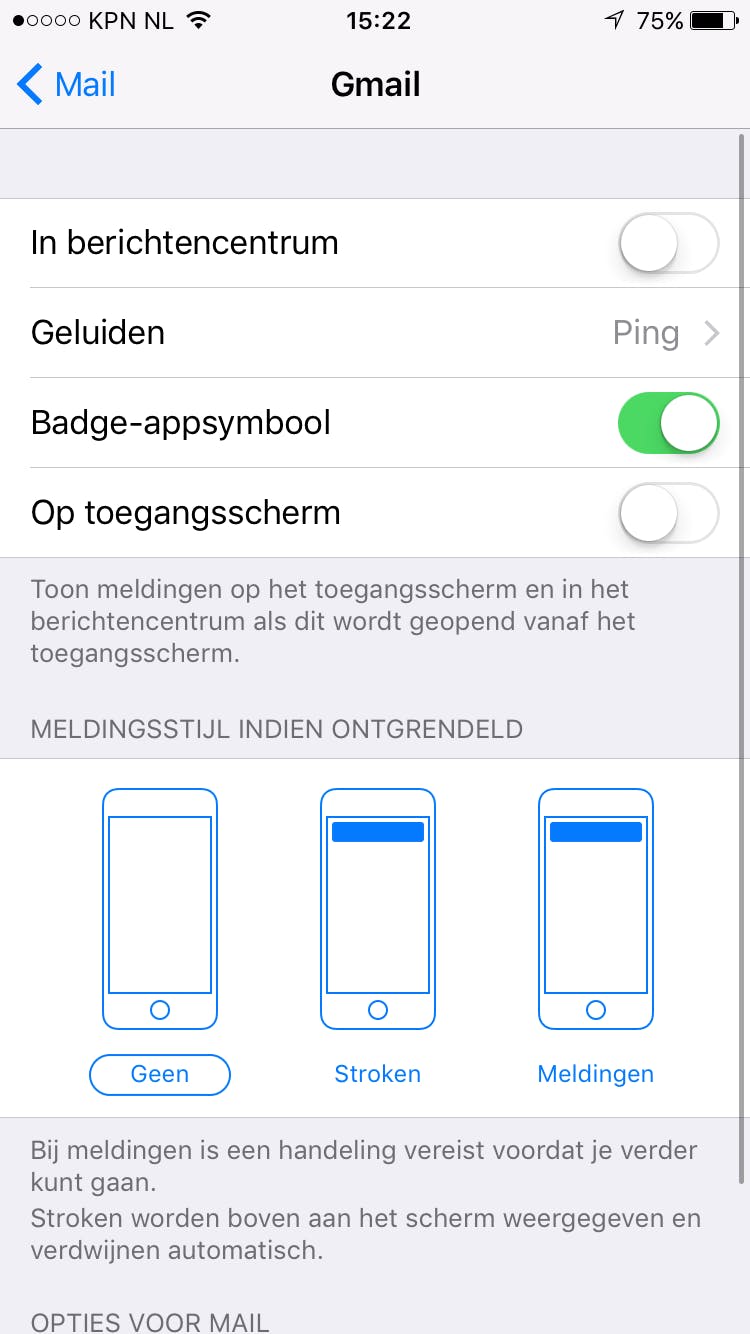Choose Stroken alert style
This screenshot has height=1334, width=750.
[377, 1074]
